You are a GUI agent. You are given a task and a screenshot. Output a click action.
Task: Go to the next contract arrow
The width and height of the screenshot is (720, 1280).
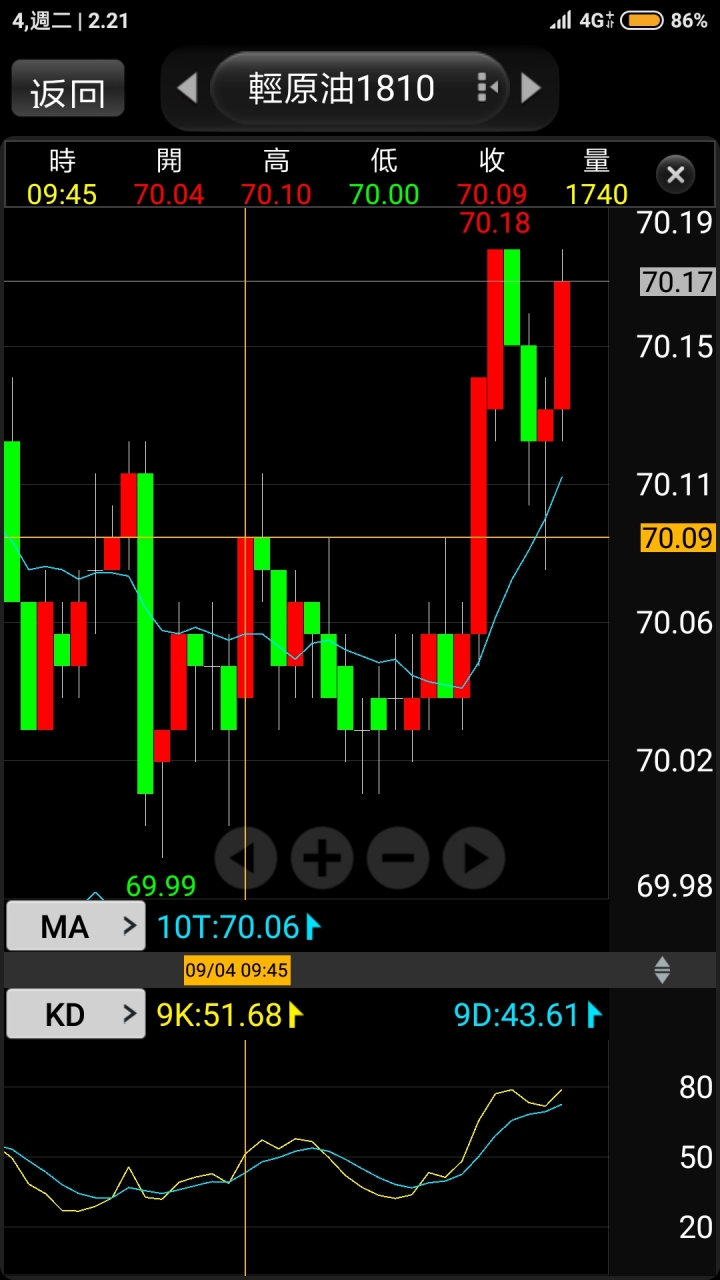pos(532,88)
